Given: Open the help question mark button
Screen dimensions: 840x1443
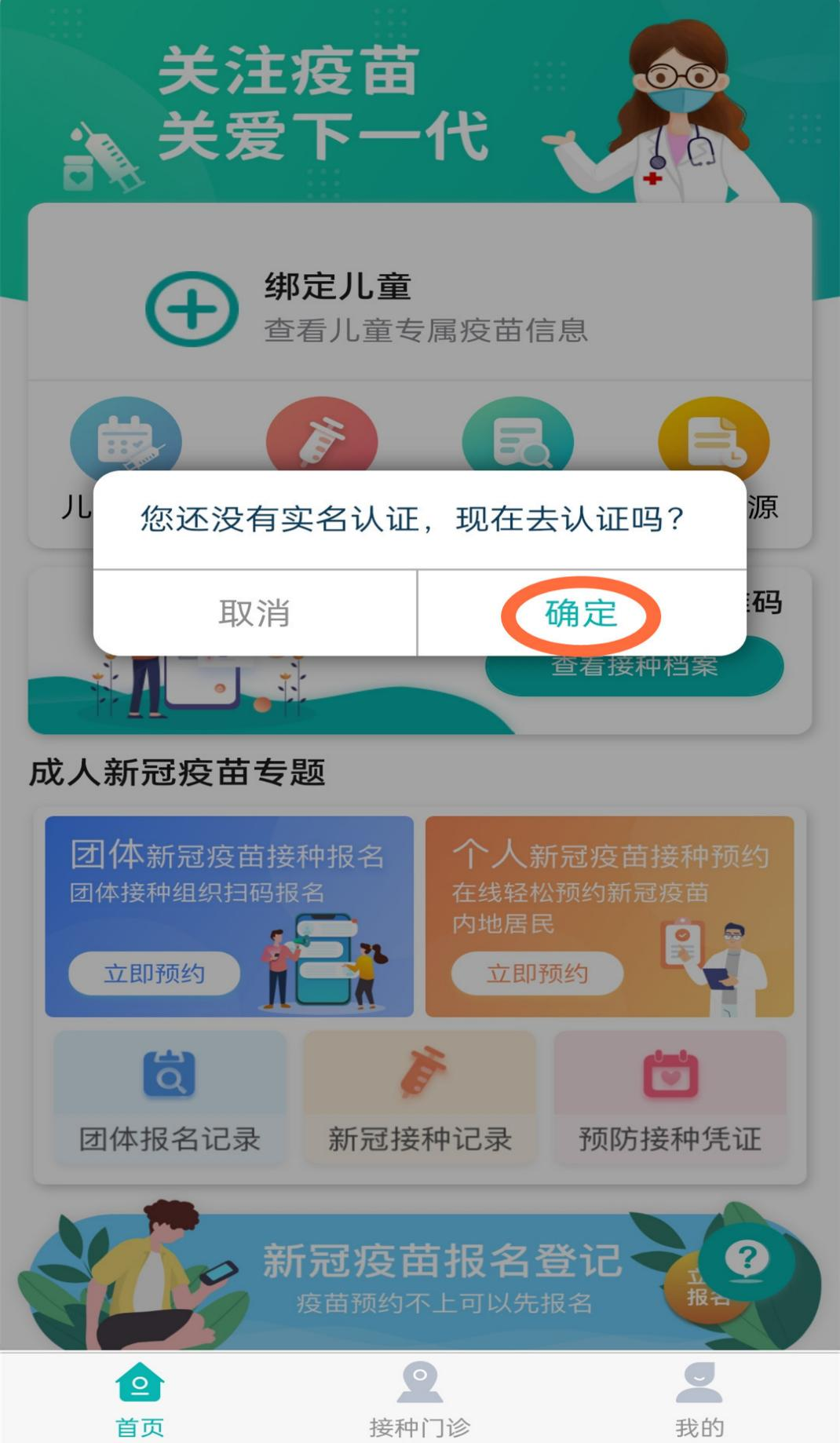Looking at the screenshot, I should point(746,1262).
